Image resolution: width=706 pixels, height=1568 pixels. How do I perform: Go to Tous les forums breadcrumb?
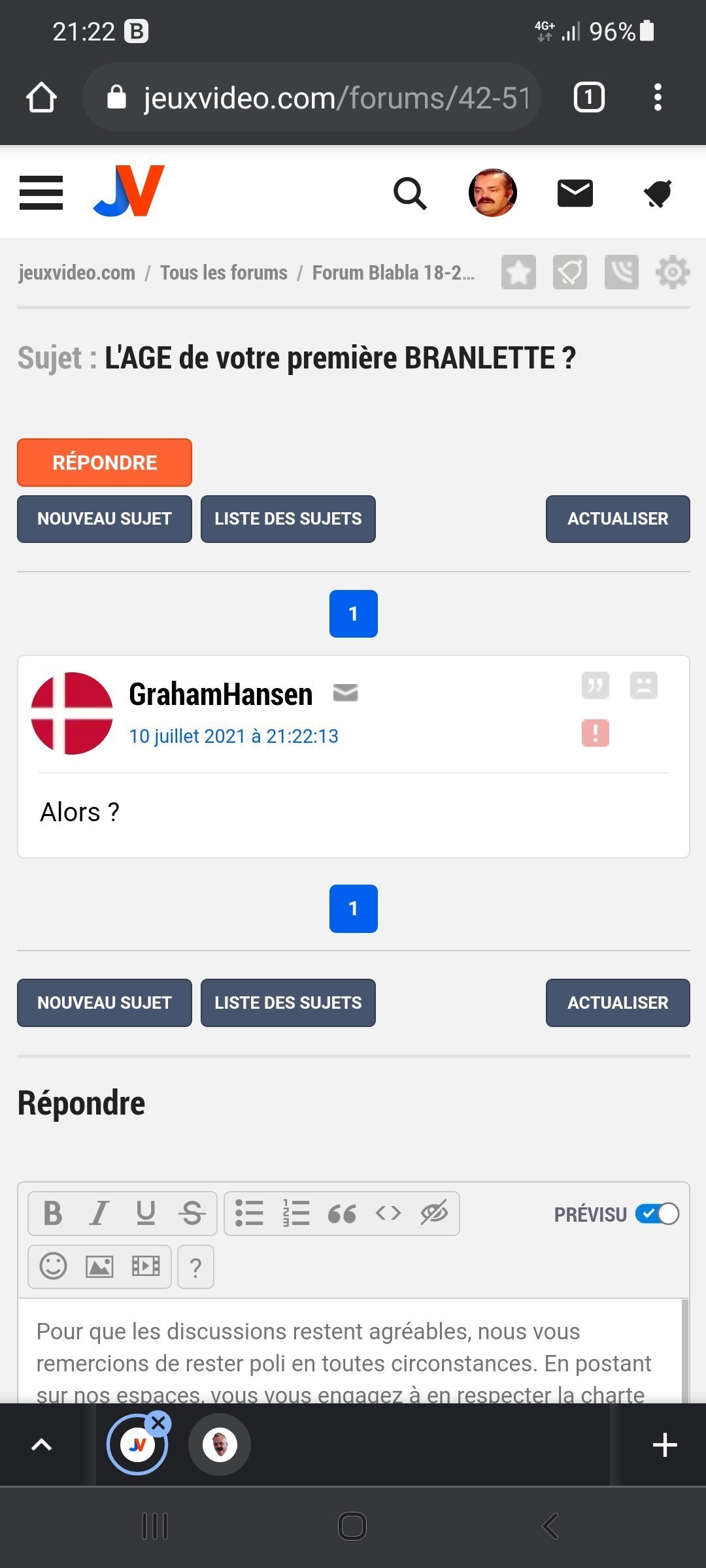(224, 272)
